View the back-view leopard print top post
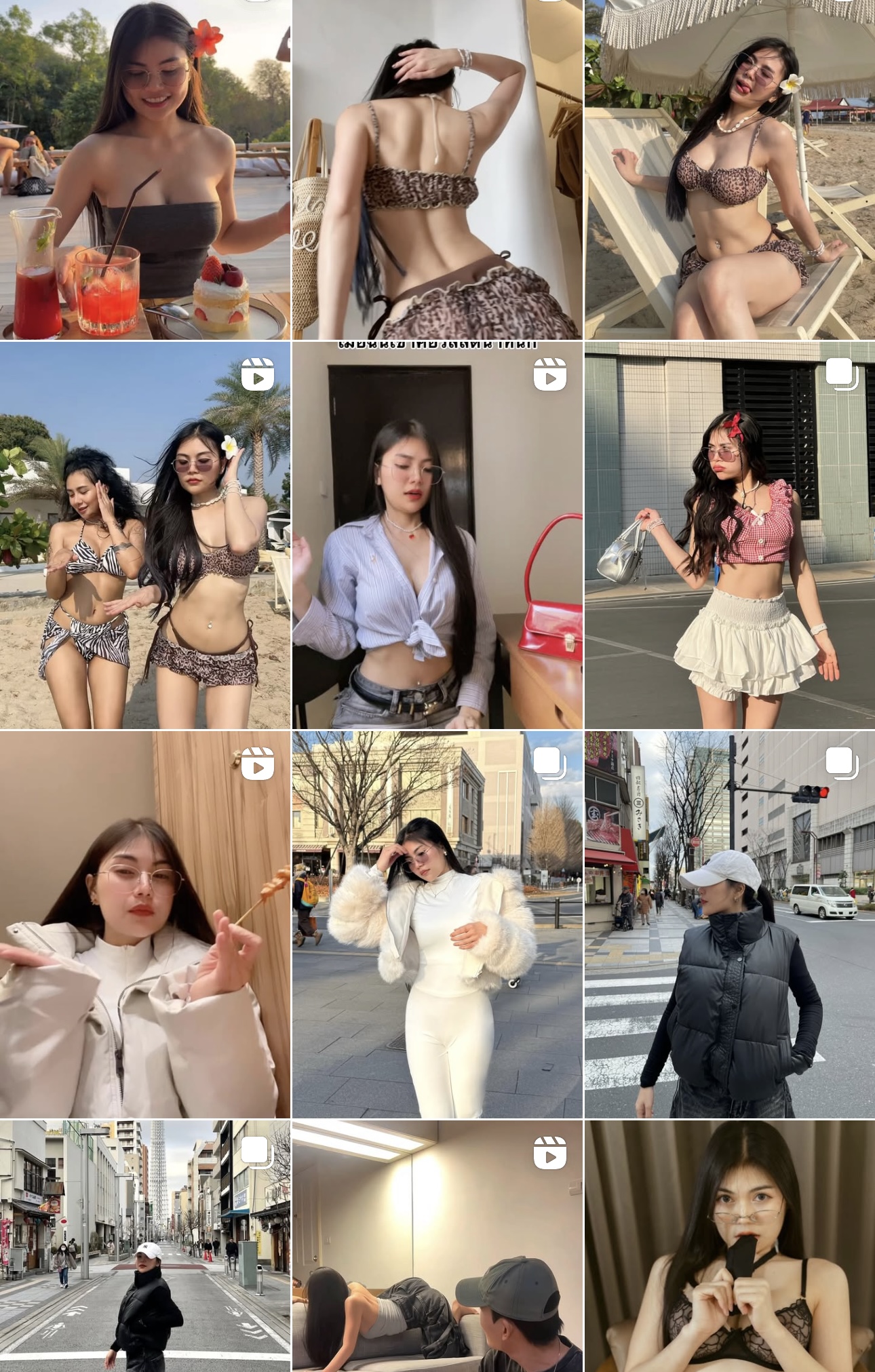Viewport: 875px width, 1372px height. coord(437,170)
